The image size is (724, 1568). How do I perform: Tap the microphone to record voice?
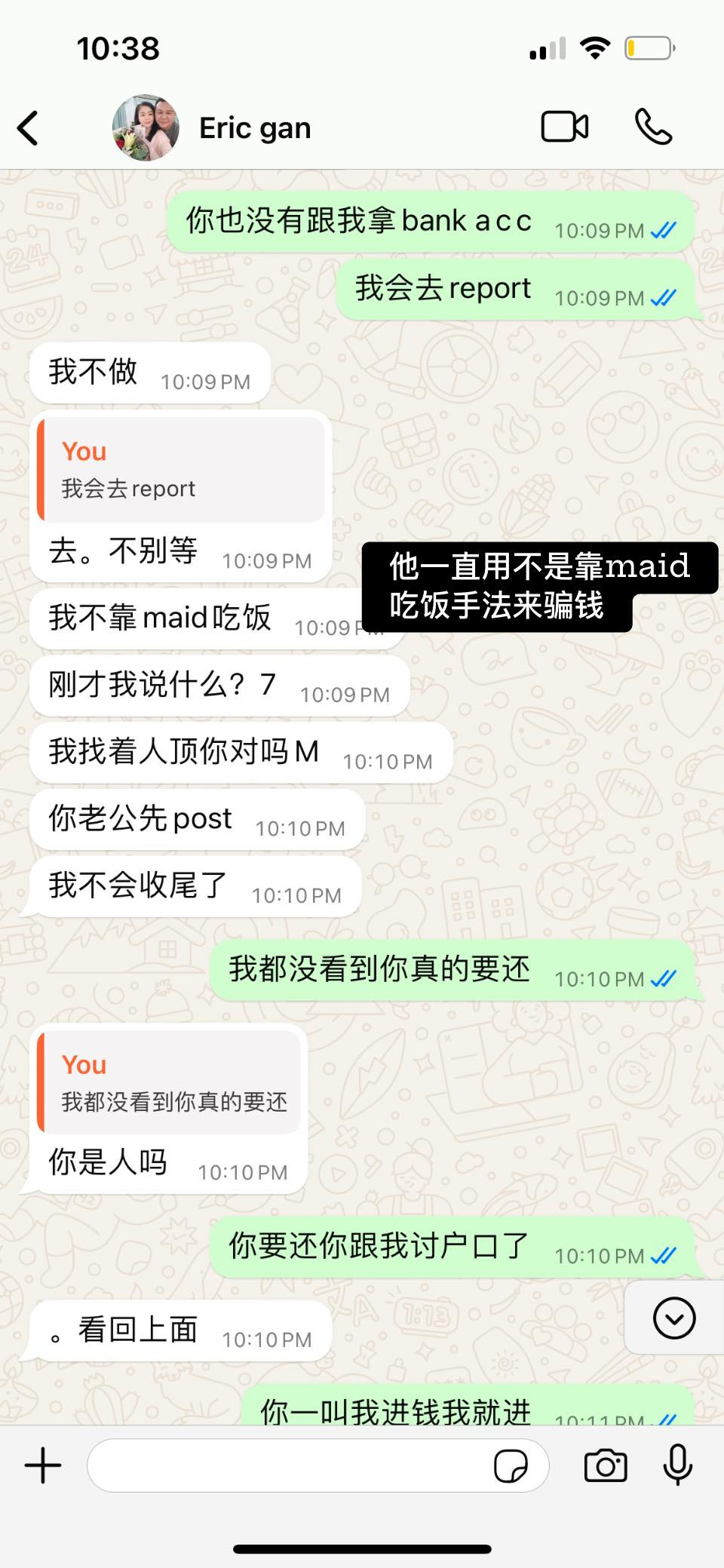point(677,1464)
